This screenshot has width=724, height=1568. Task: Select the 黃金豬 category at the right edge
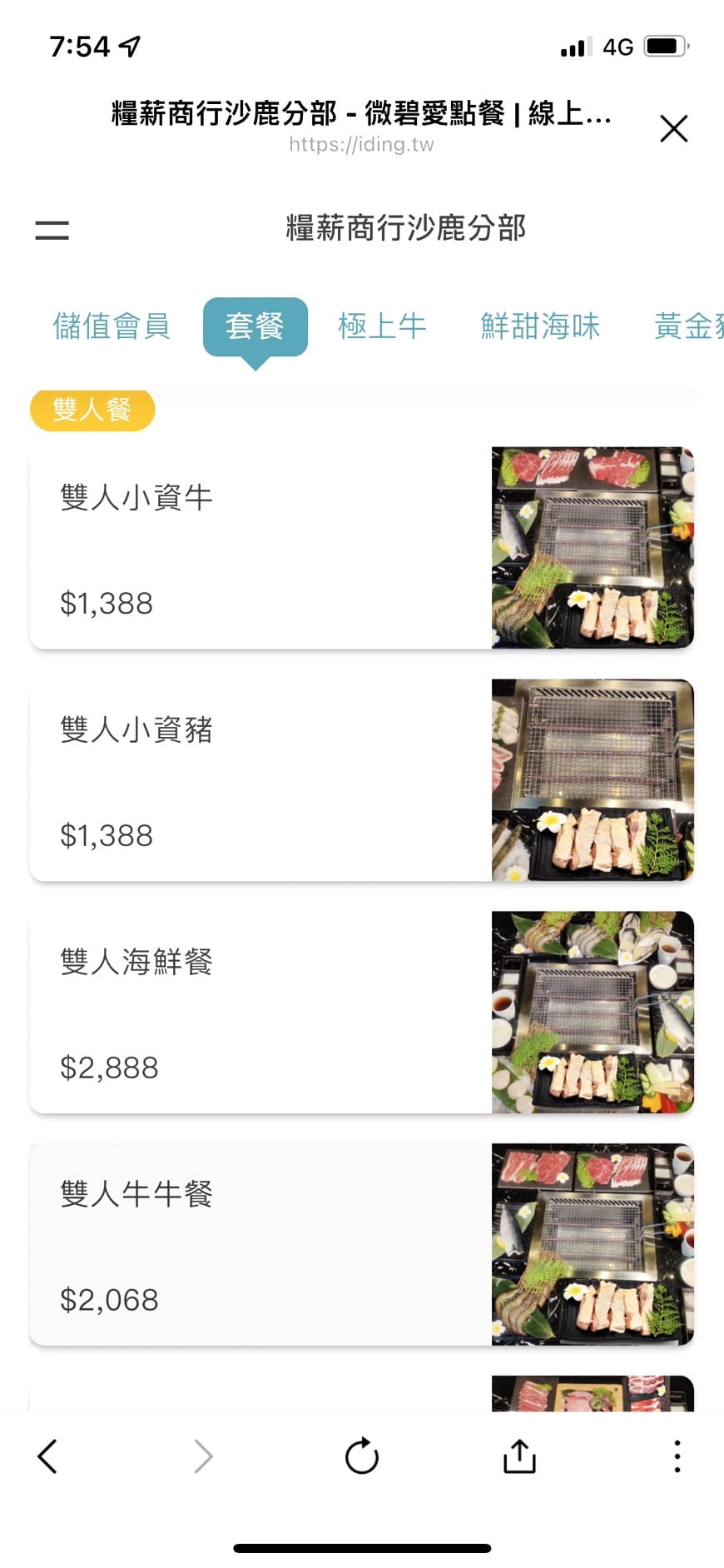pos(692,326)
